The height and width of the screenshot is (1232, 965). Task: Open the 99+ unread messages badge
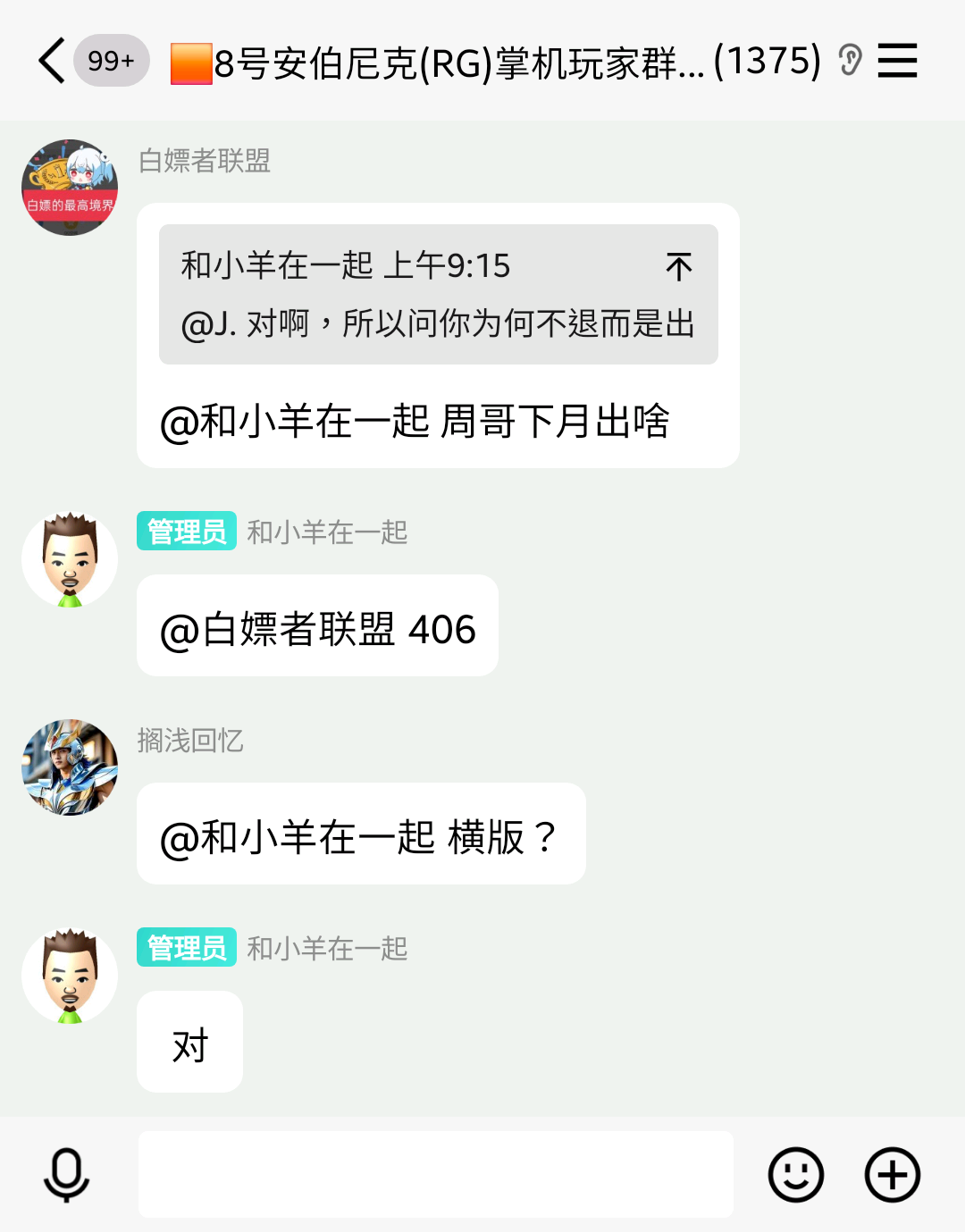[x=111, y=61]
